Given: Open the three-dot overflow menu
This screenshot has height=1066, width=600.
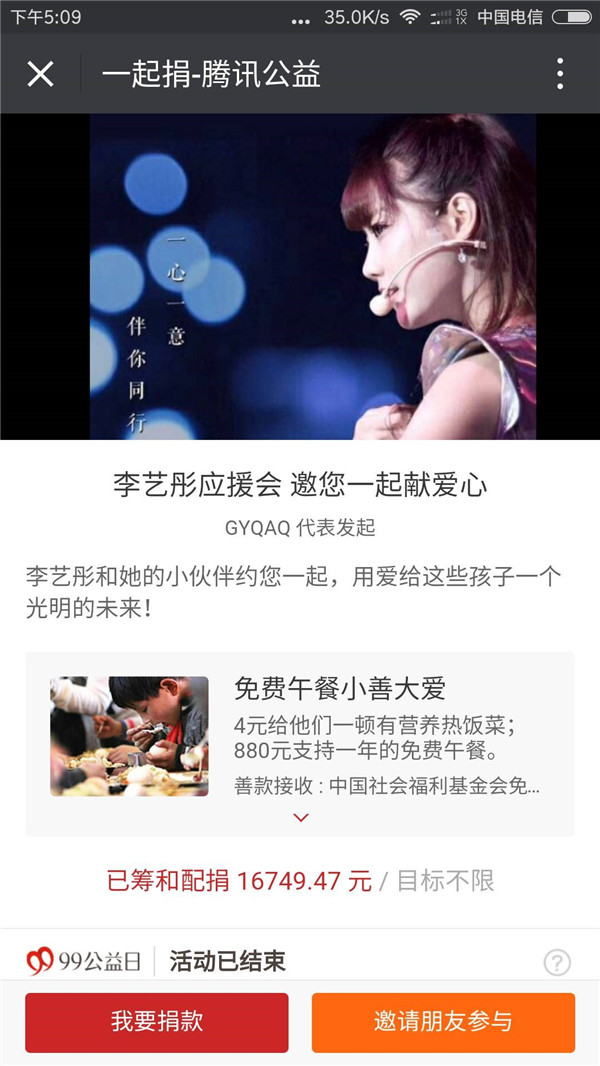Looking at the screenshot, I should (560, 74).
